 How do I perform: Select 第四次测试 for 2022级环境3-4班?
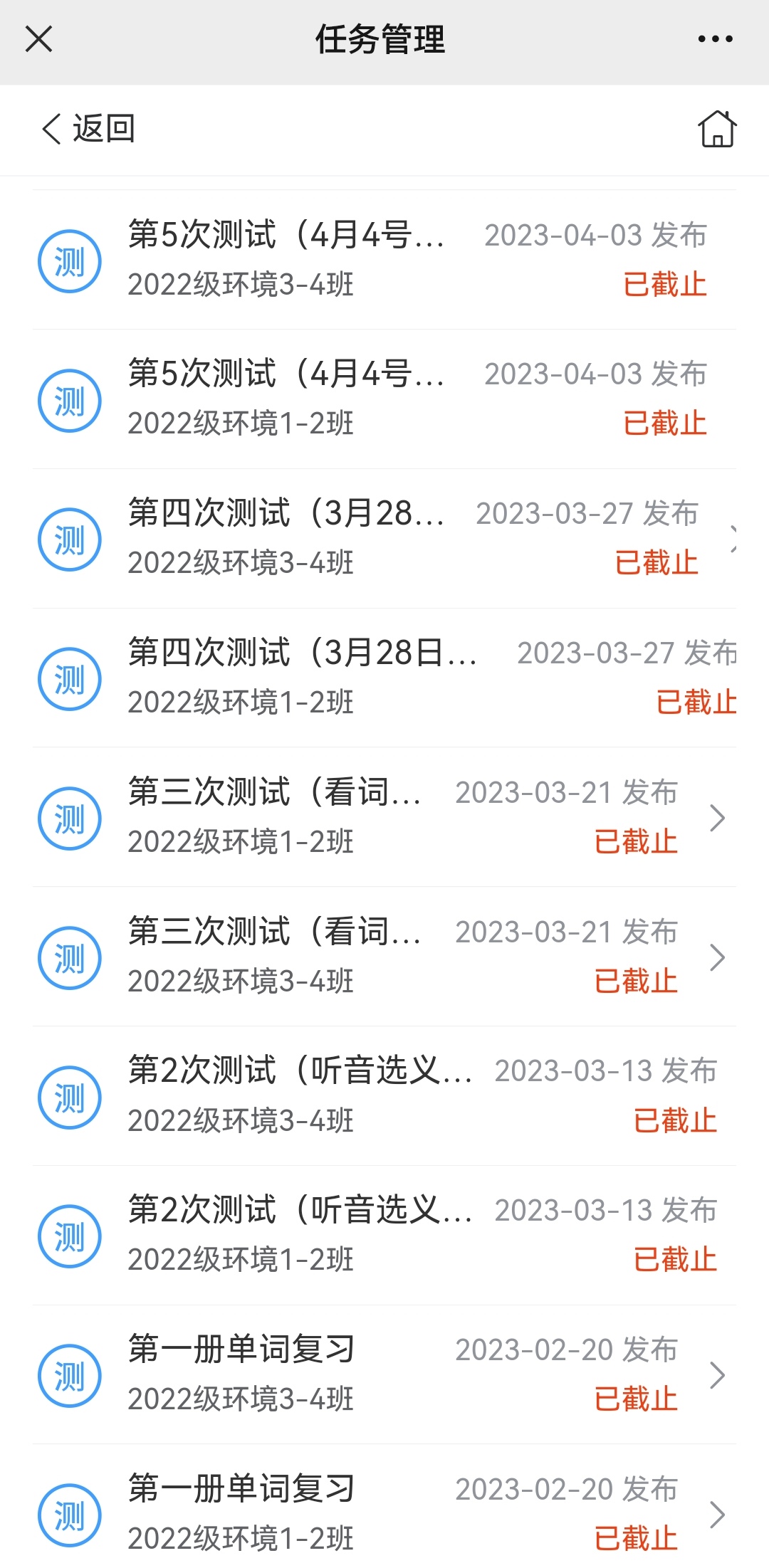[384, 539]
